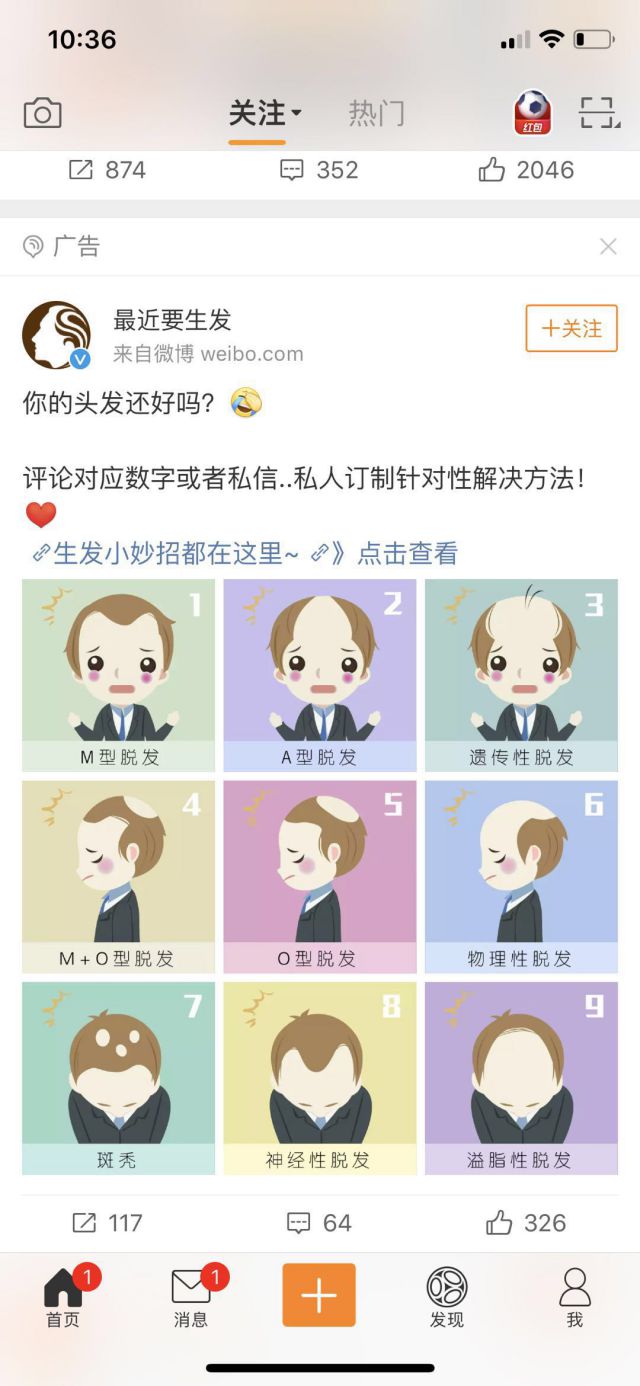Open comments showing 352

(319, 170)
